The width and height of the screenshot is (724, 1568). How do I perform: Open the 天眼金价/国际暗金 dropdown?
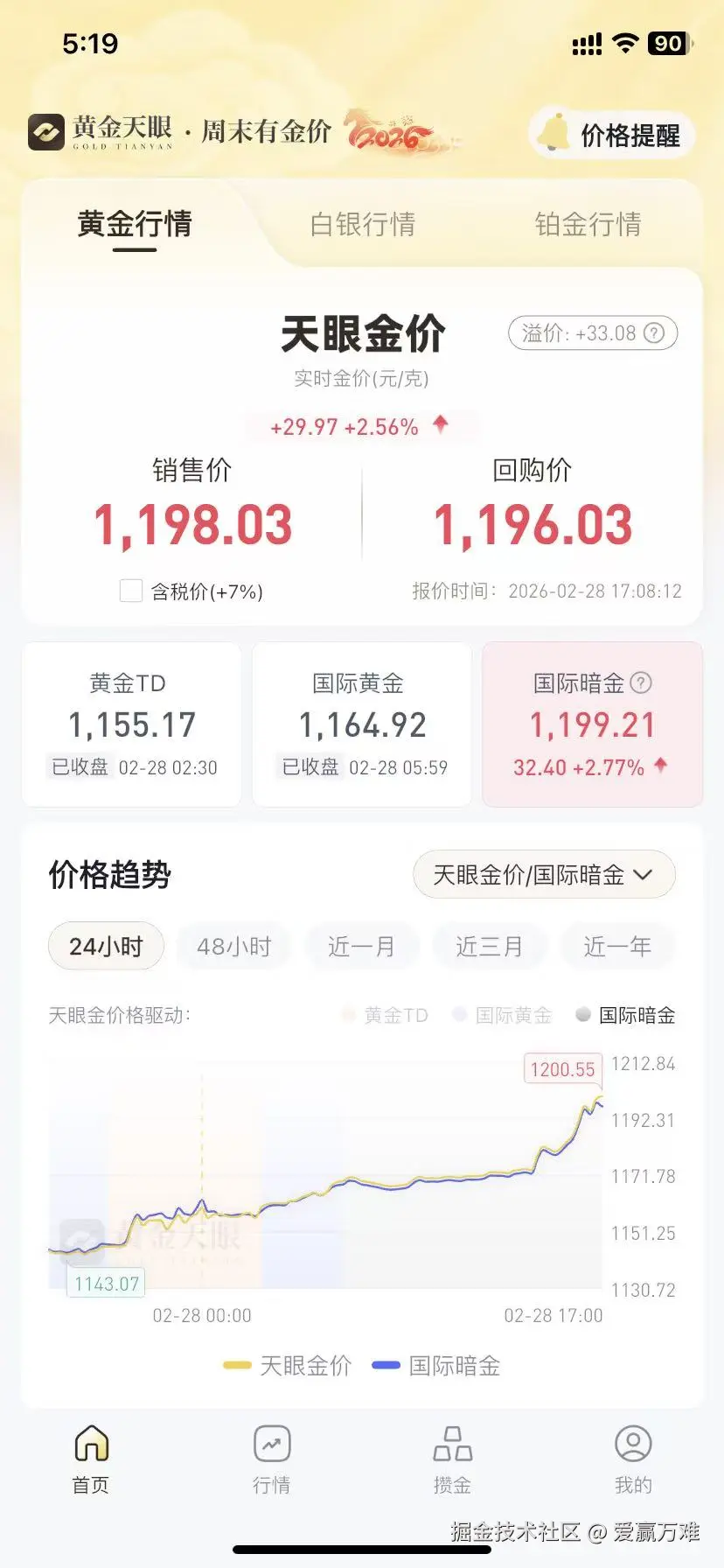click(543, 874)
